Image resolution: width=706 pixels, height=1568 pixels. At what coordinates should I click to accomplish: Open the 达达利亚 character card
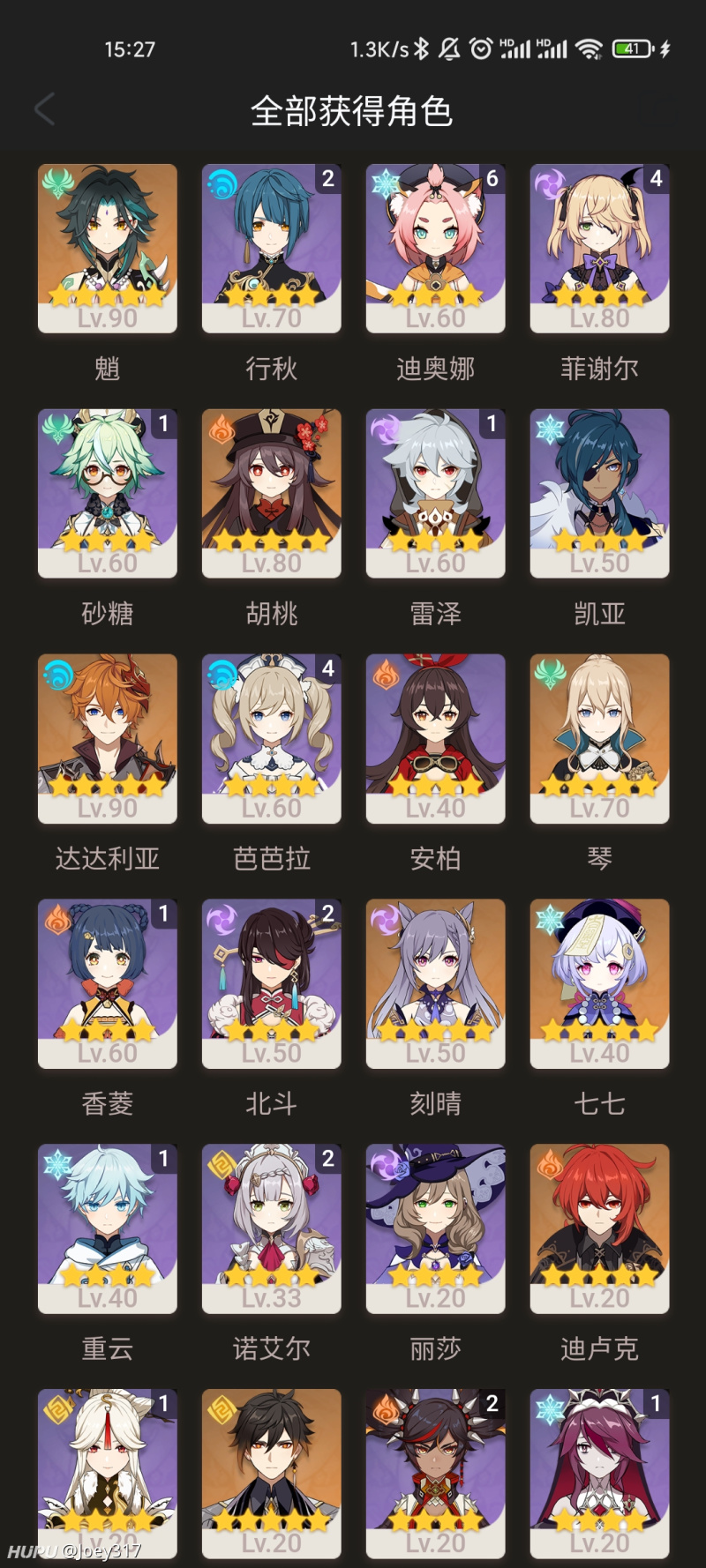108,739
